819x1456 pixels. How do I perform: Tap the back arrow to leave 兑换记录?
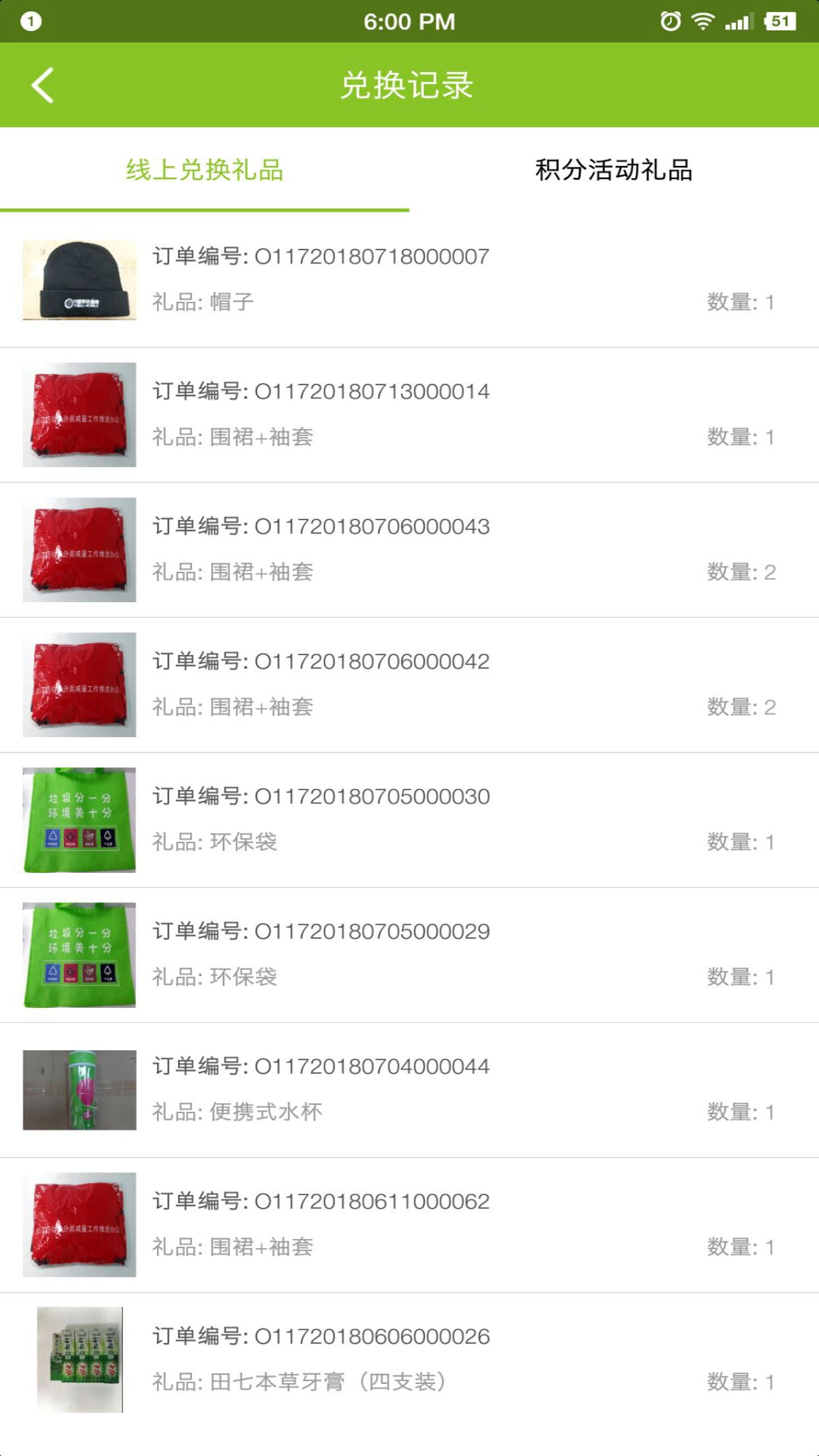(42, 85)
